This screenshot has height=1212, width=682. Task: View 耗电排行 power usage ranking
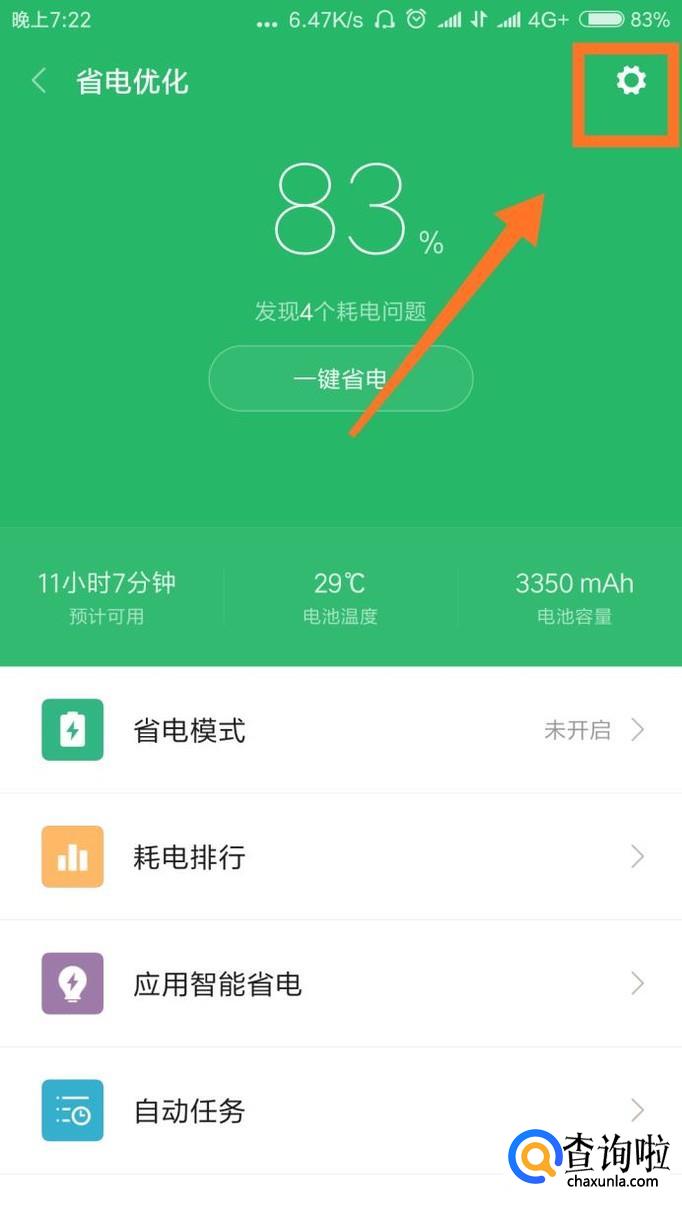[340, 857]
